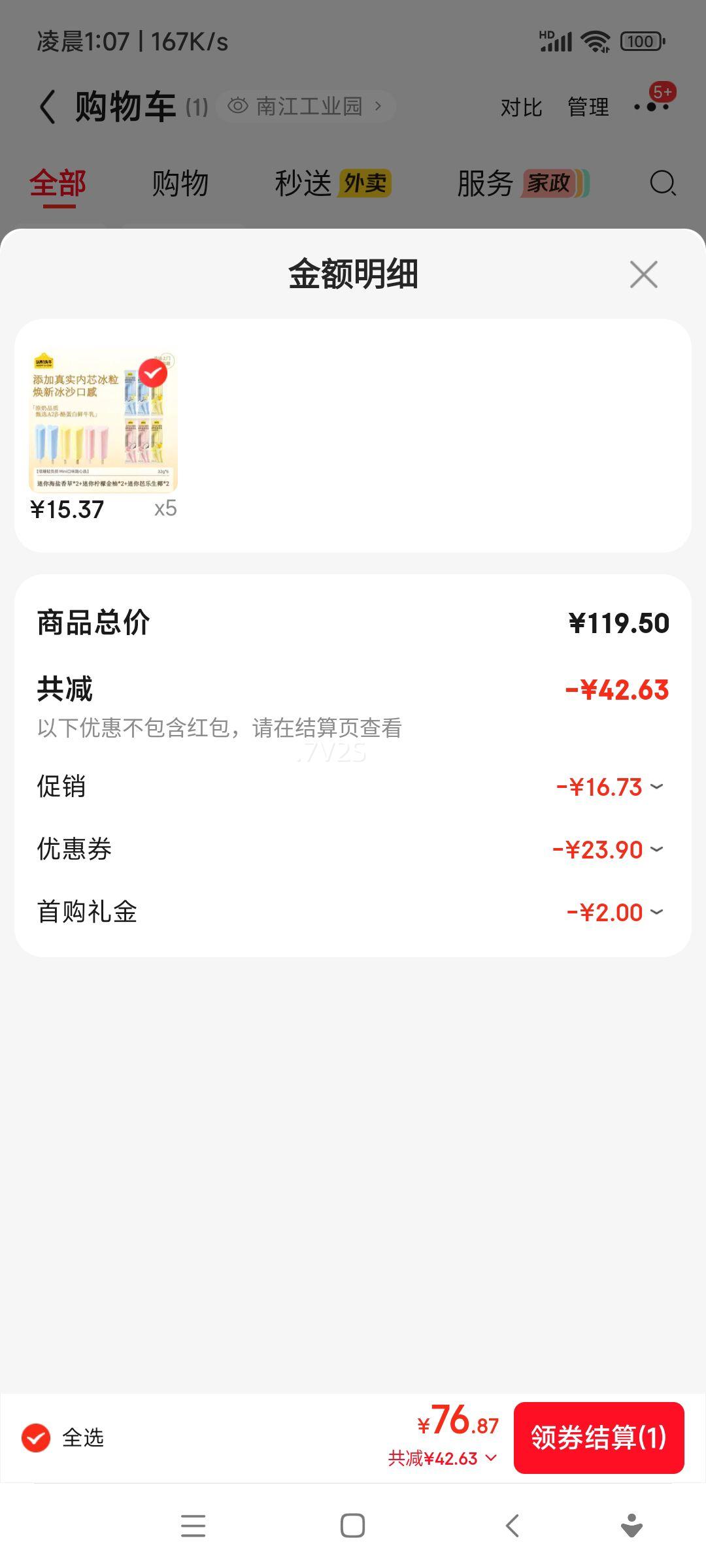This screenshot has height=1568, width=706.
Task: Deselect the product's red checkmark
Action: pyautogui.click(x=154, y=372)
